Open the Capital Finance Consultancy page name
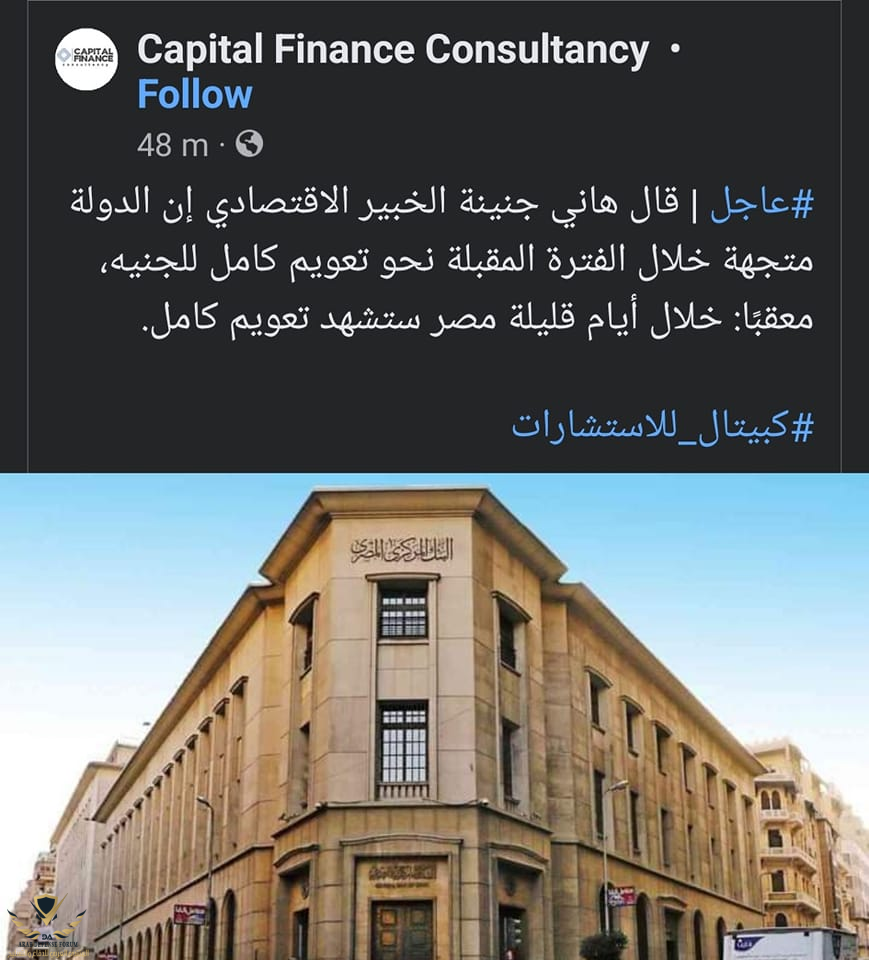Viewport: 869px width, 960px height. 392,49
